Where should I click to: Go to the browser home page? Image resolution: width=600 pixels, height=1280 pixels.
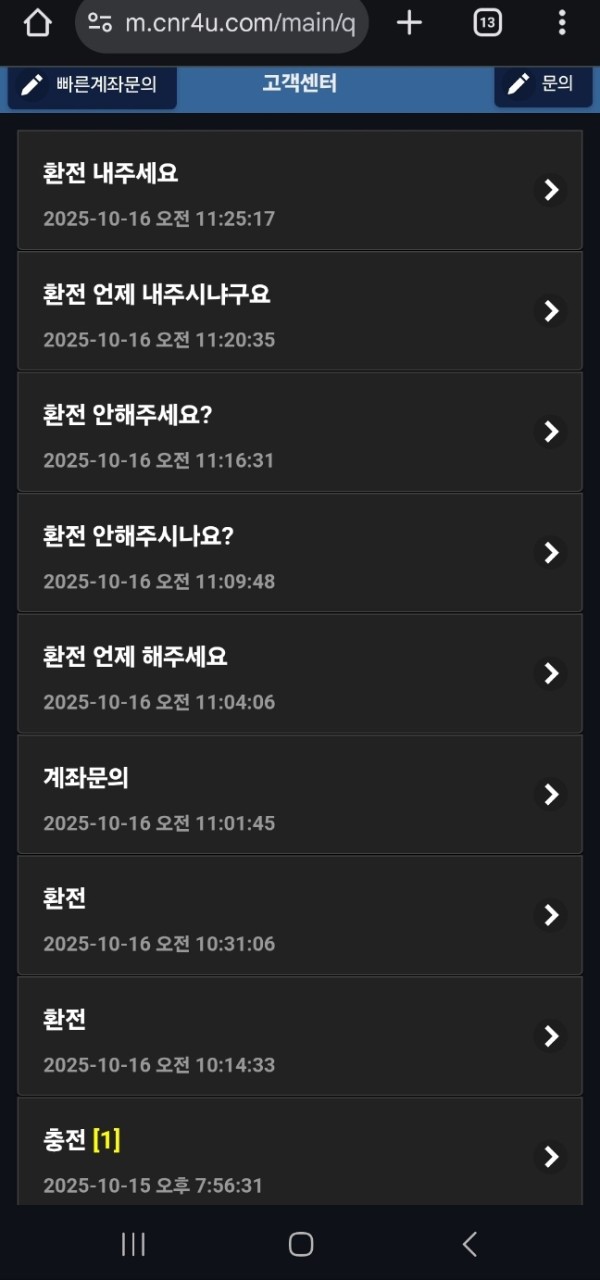37,23
